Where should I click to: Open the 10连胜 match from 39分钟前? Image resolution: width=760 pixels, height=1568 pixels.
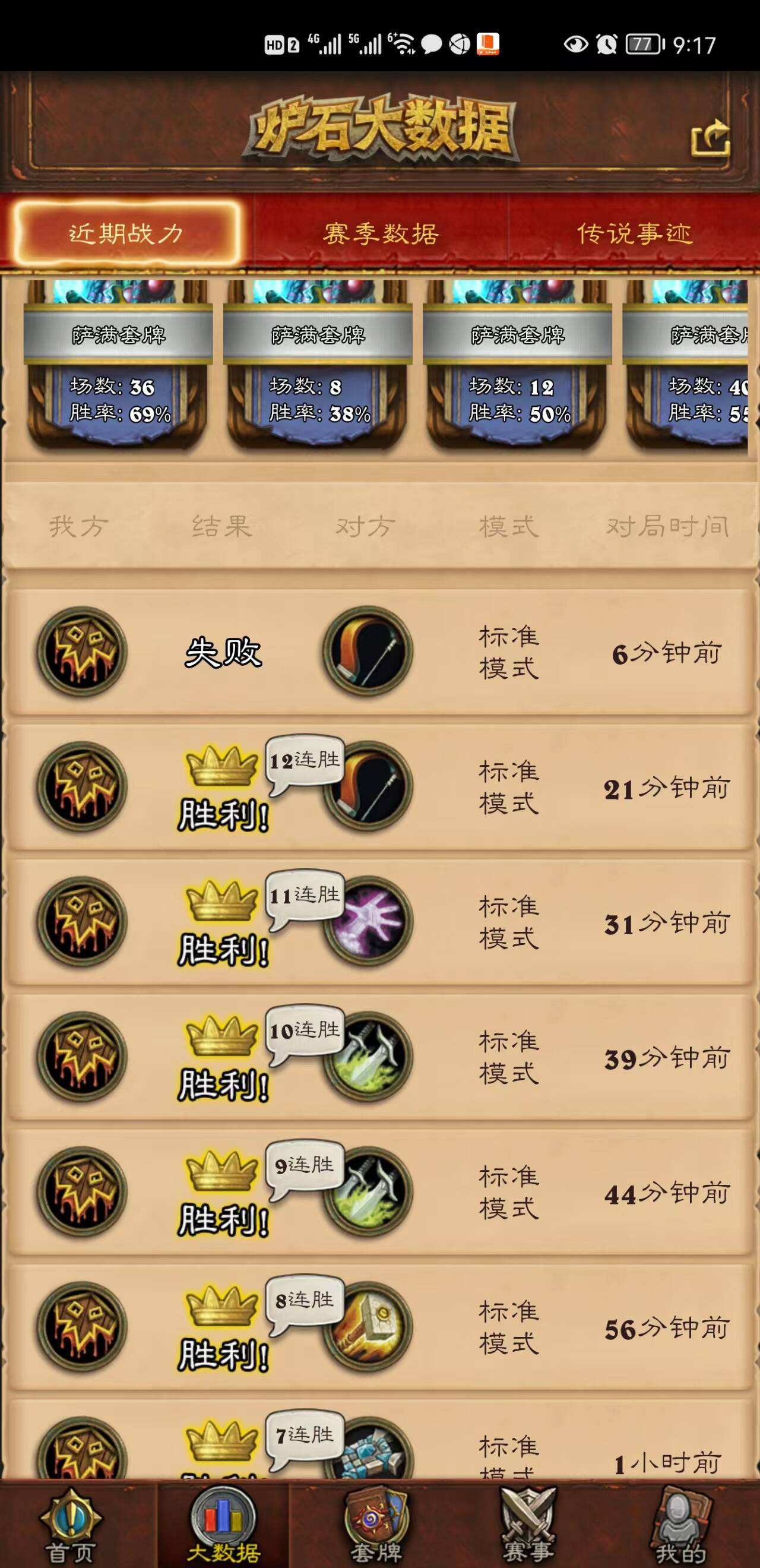[379, 1057]
